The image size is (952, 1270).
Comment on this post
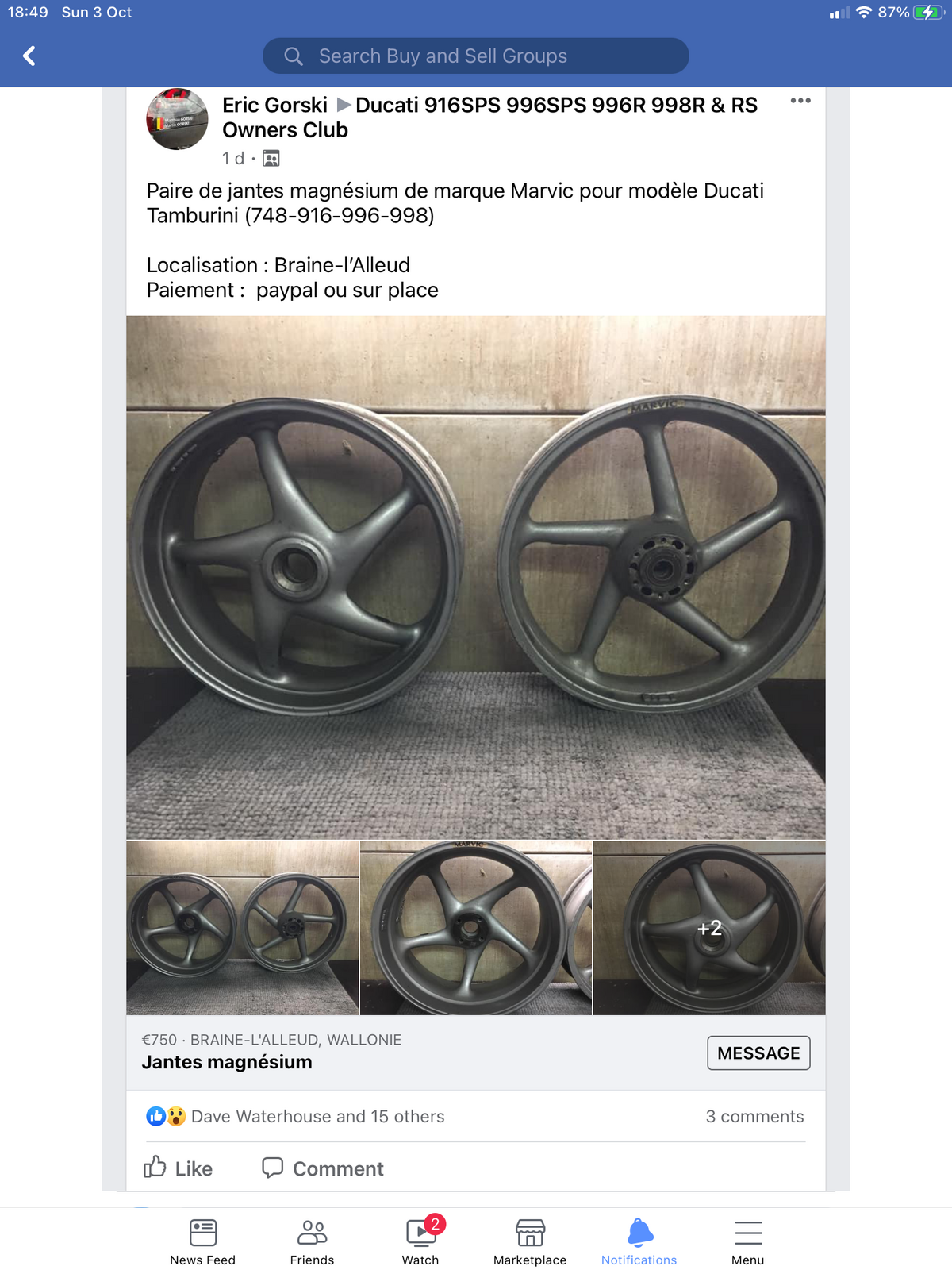click(323, 1168)
